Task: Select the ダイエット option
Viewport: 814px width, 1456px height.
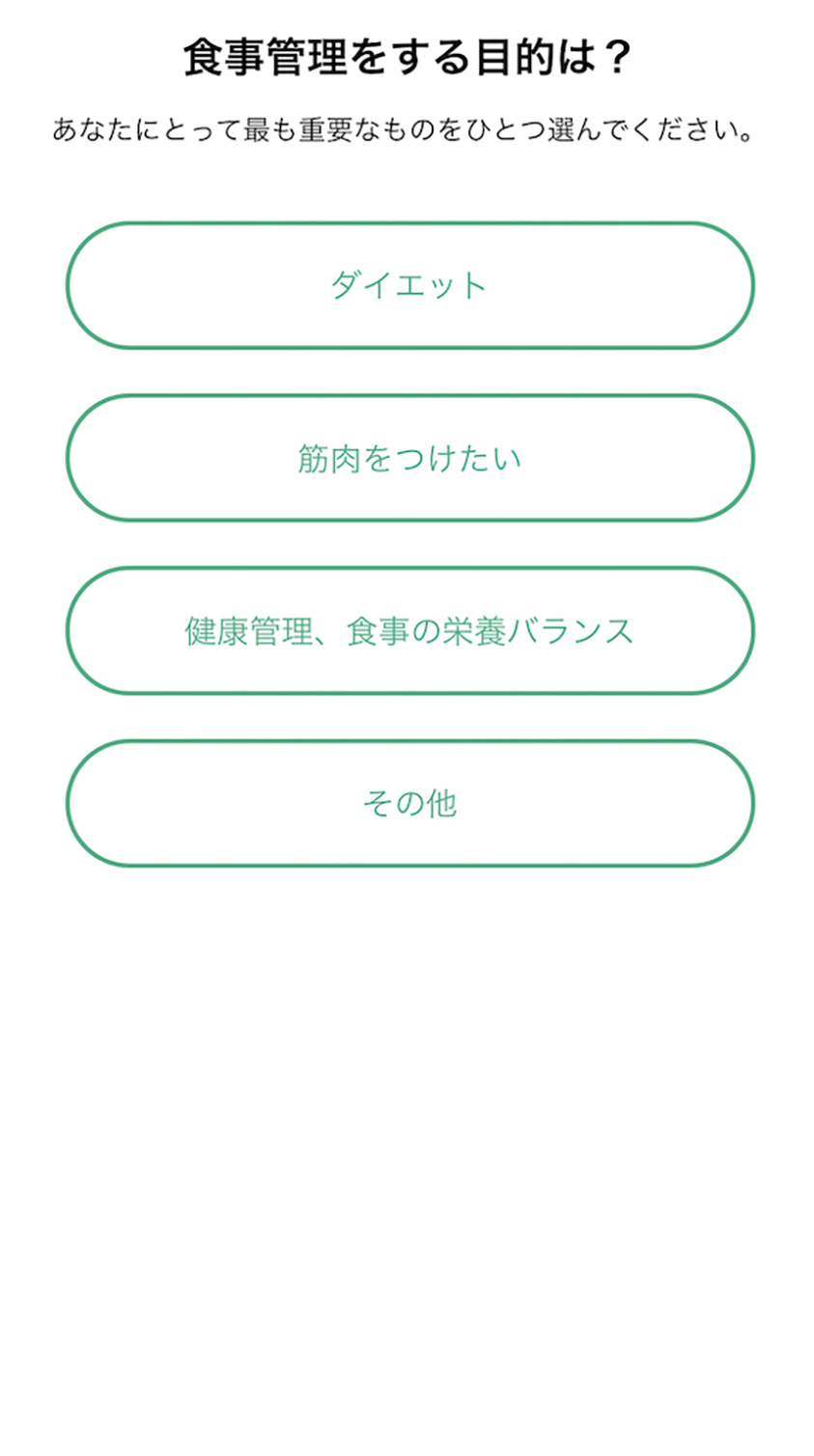Action: click(409, 286)
